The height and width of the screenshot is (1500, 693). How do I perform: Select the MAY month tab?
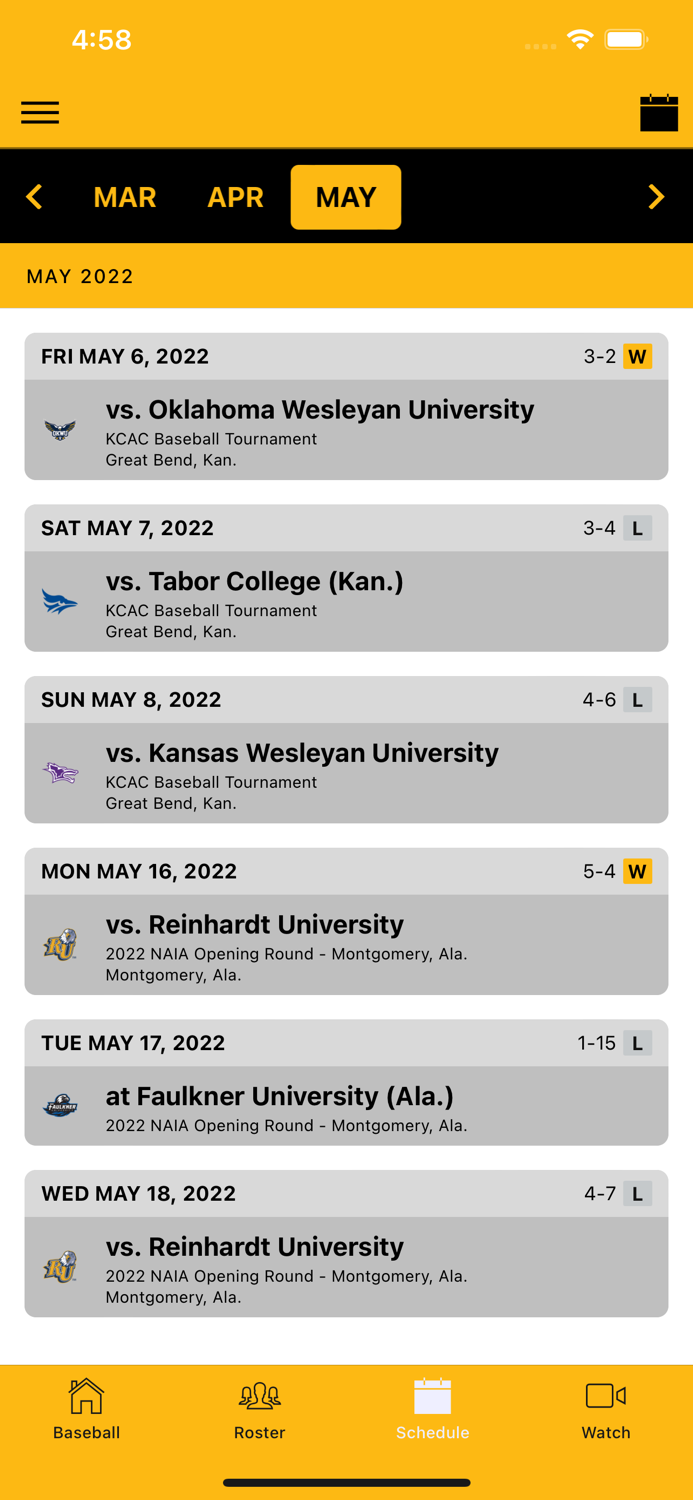pos(346,197)
